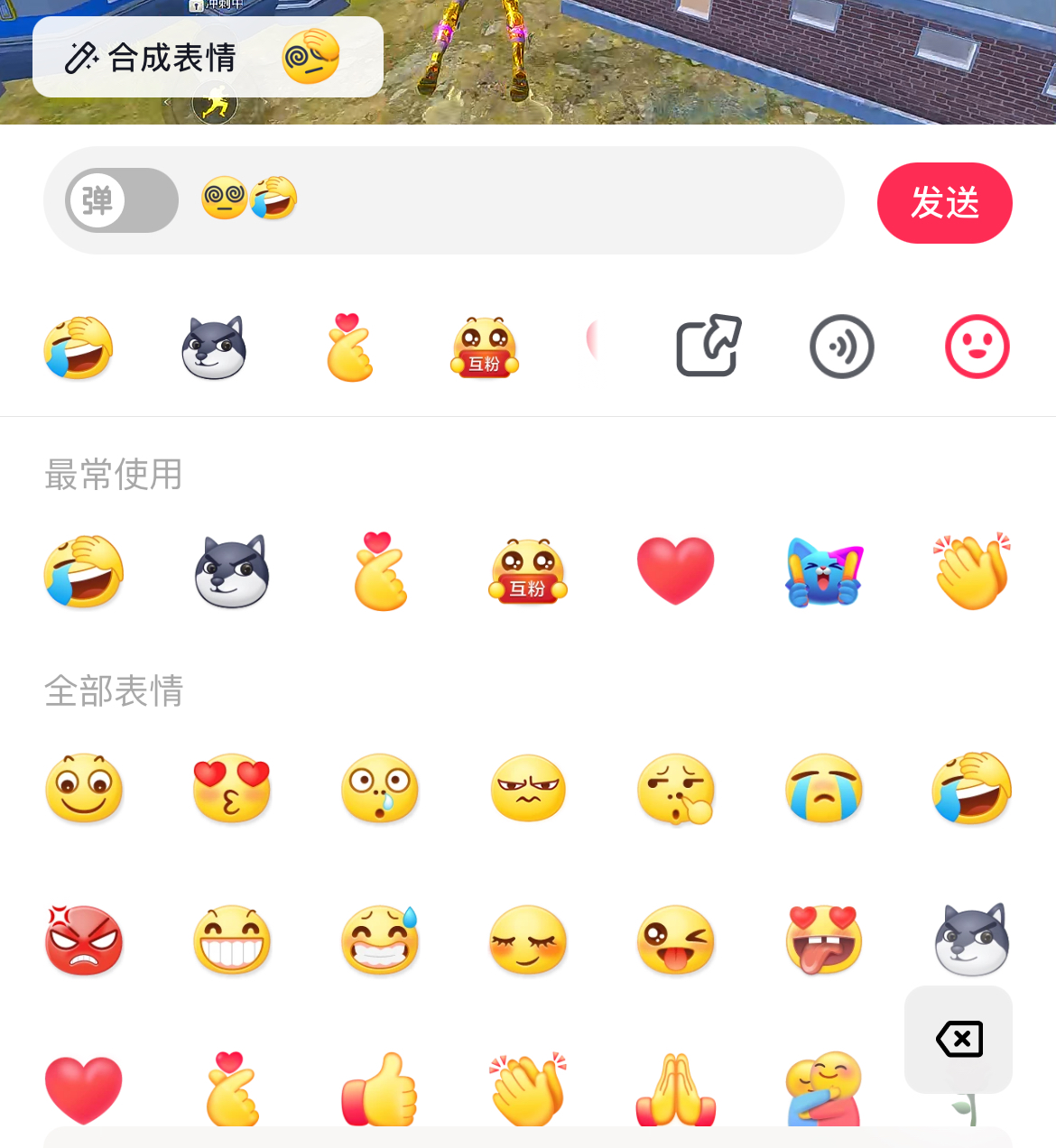Insert the 互粉 sticker from 最常使用
The width and height of the screenshot is (1056, 1148).
coord(528,572)
